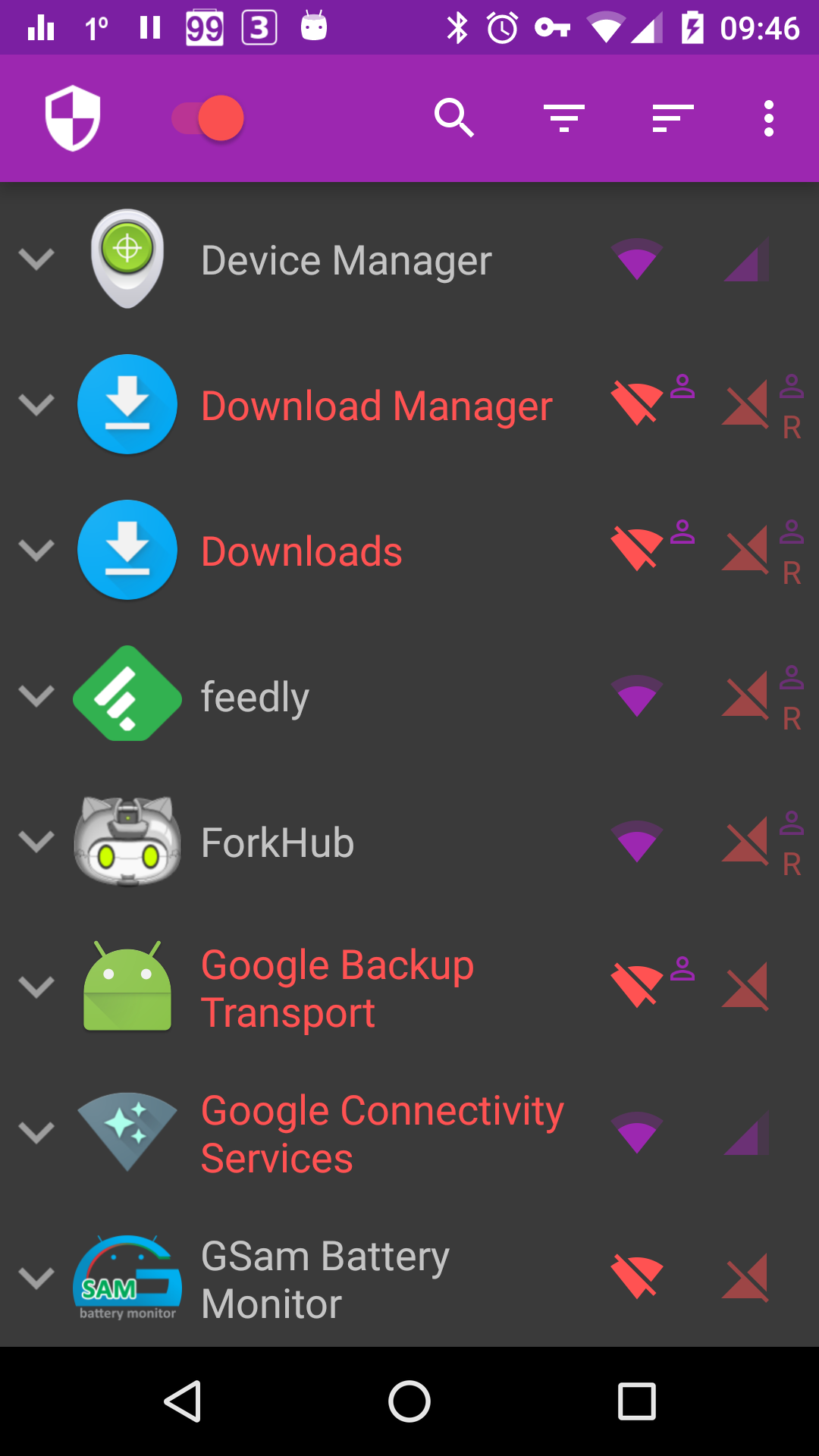Toggle the main firewall switch off
Image resolution: width=819 pixels, height=1456 pixels.
tap(208, 118)
